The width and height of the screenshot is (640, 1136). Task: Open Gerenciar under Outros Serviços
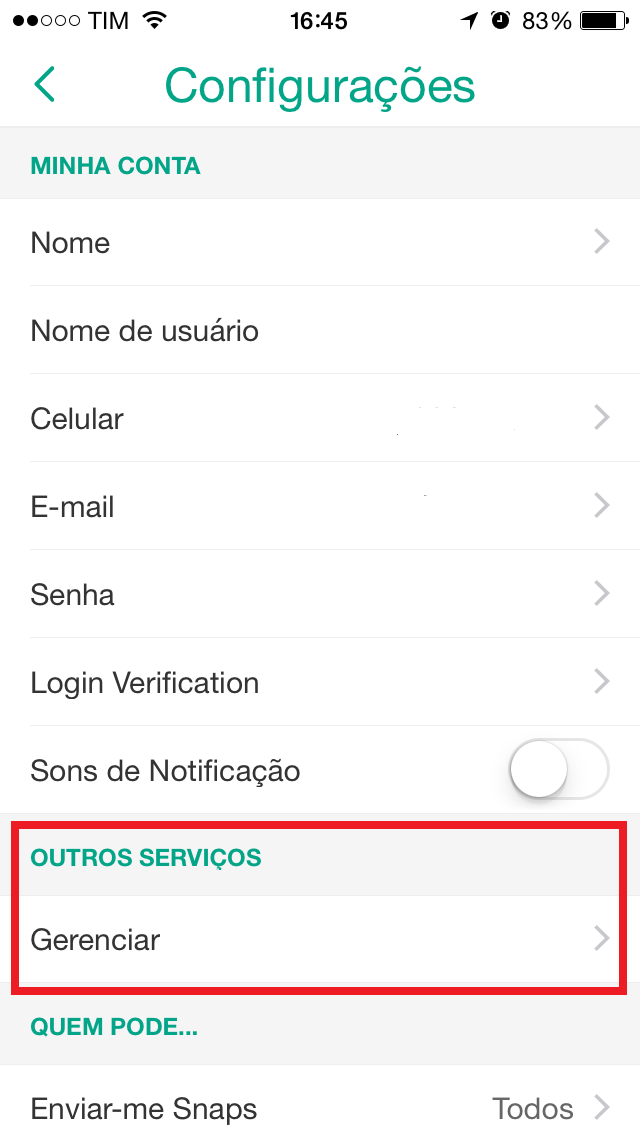pos(320,940)
